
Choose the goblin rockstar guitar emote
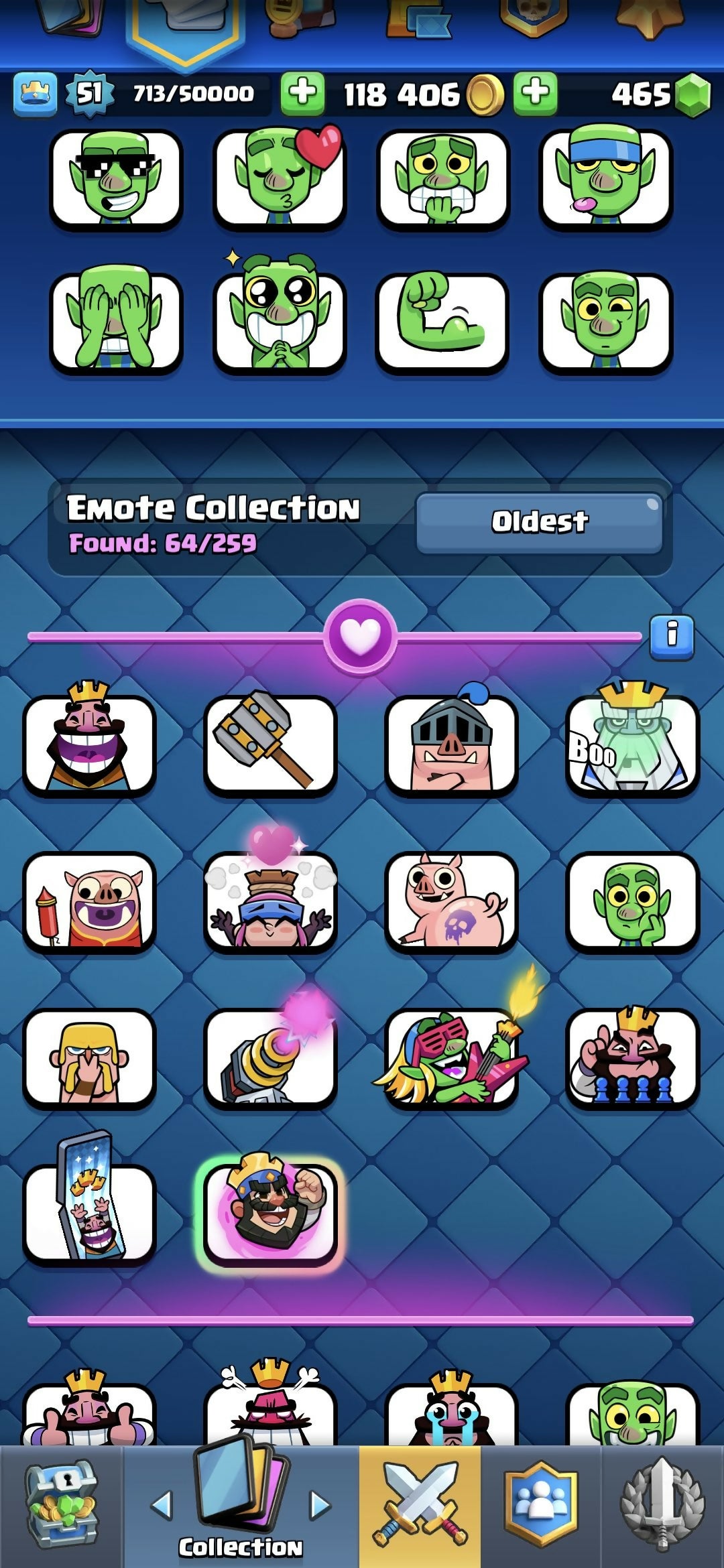click(450, 1057)
